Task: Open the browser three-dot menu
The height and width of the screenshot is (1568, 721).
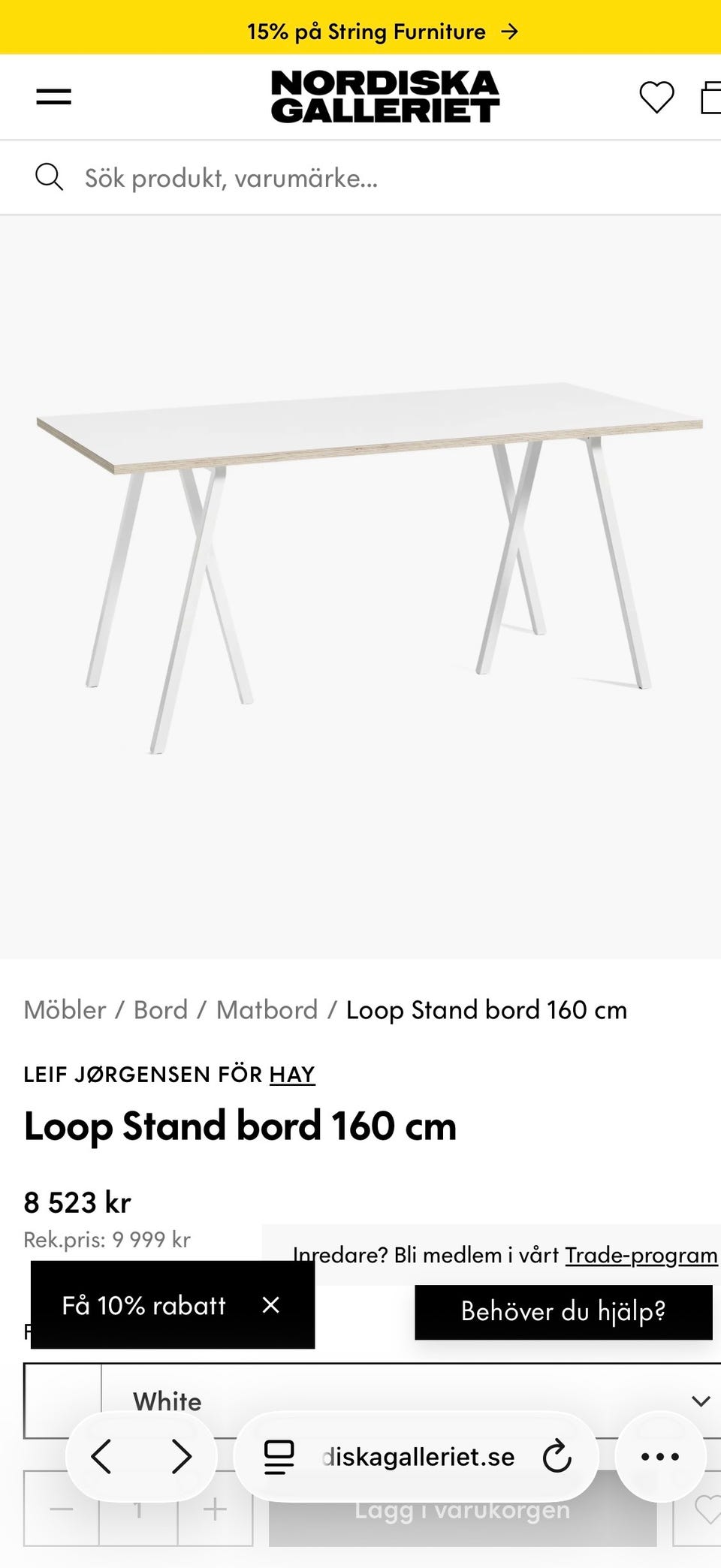Action: point(660,1457)
